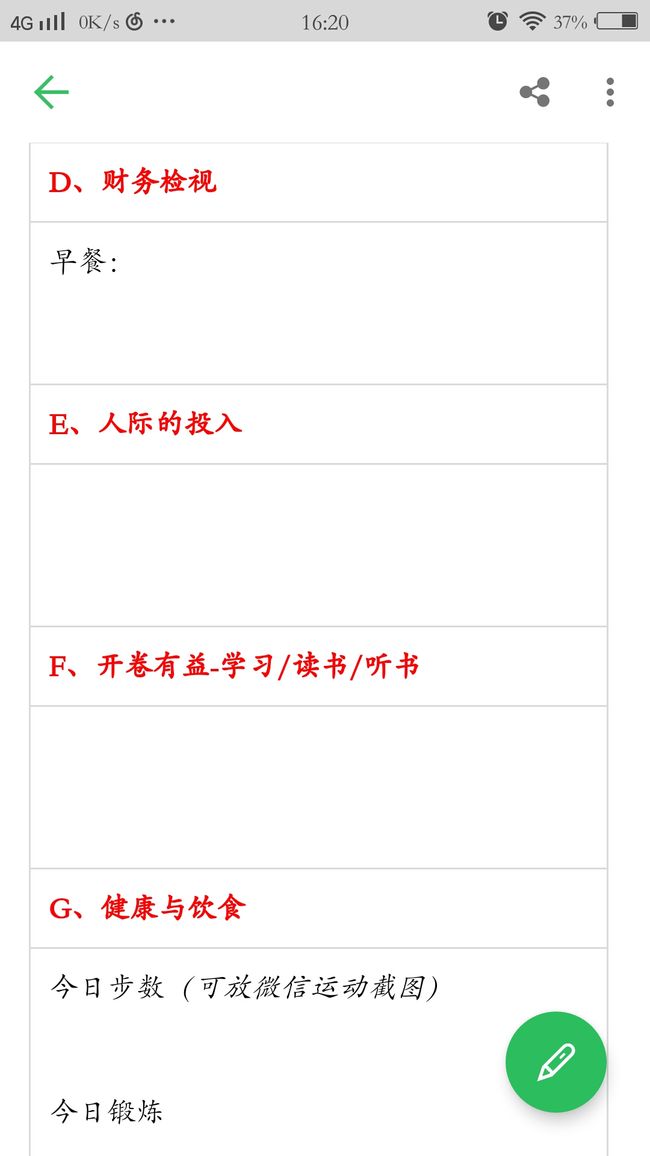Tap the green pencil edit button
The height and width of the screenshot is (1156, 650).
pos(556,1062)
